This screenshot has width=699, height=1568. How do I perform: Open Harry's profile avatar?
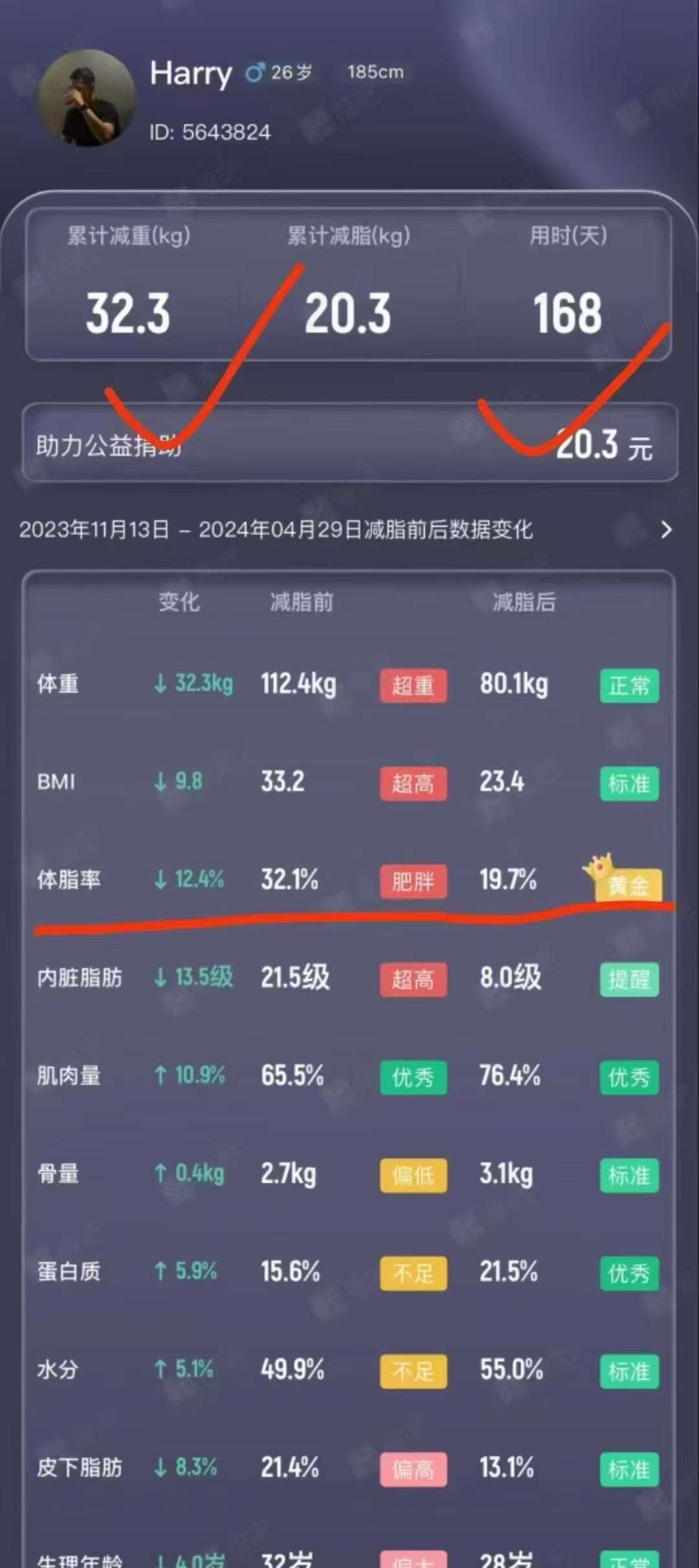[x=87, y=98]
